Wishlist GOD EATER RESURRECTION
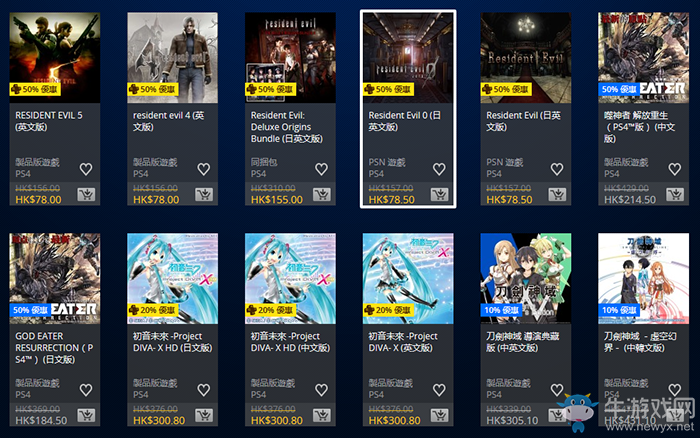Viewport: 700px width, 438px height. 86,390
